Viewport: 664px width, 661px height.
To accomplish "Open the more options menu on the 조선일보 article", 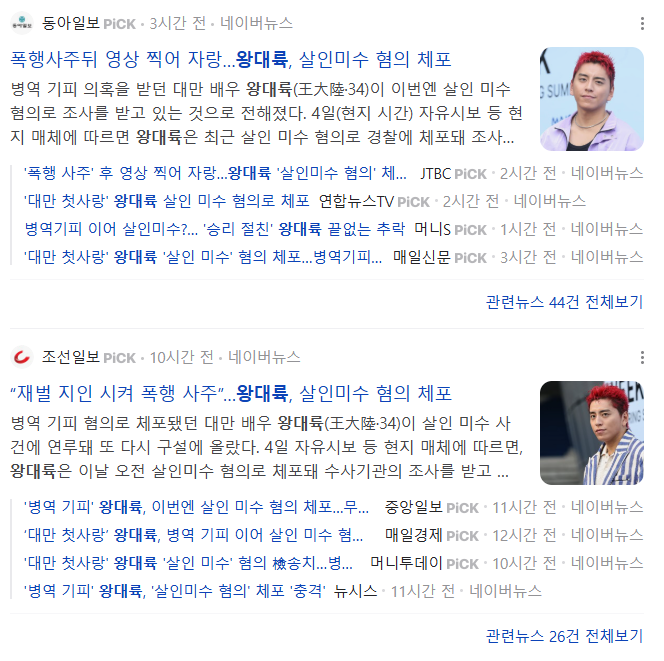I will pos(641,357).
